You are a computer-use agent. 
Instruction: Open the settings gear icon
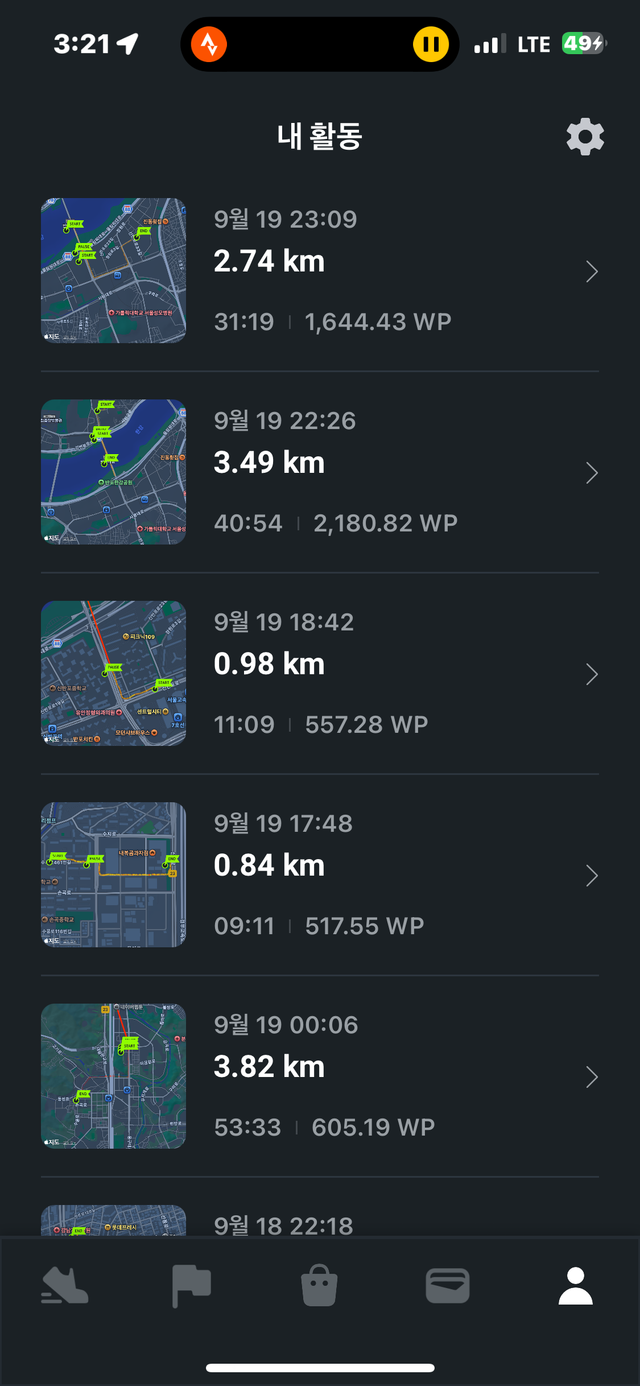(x=585, y=137)
